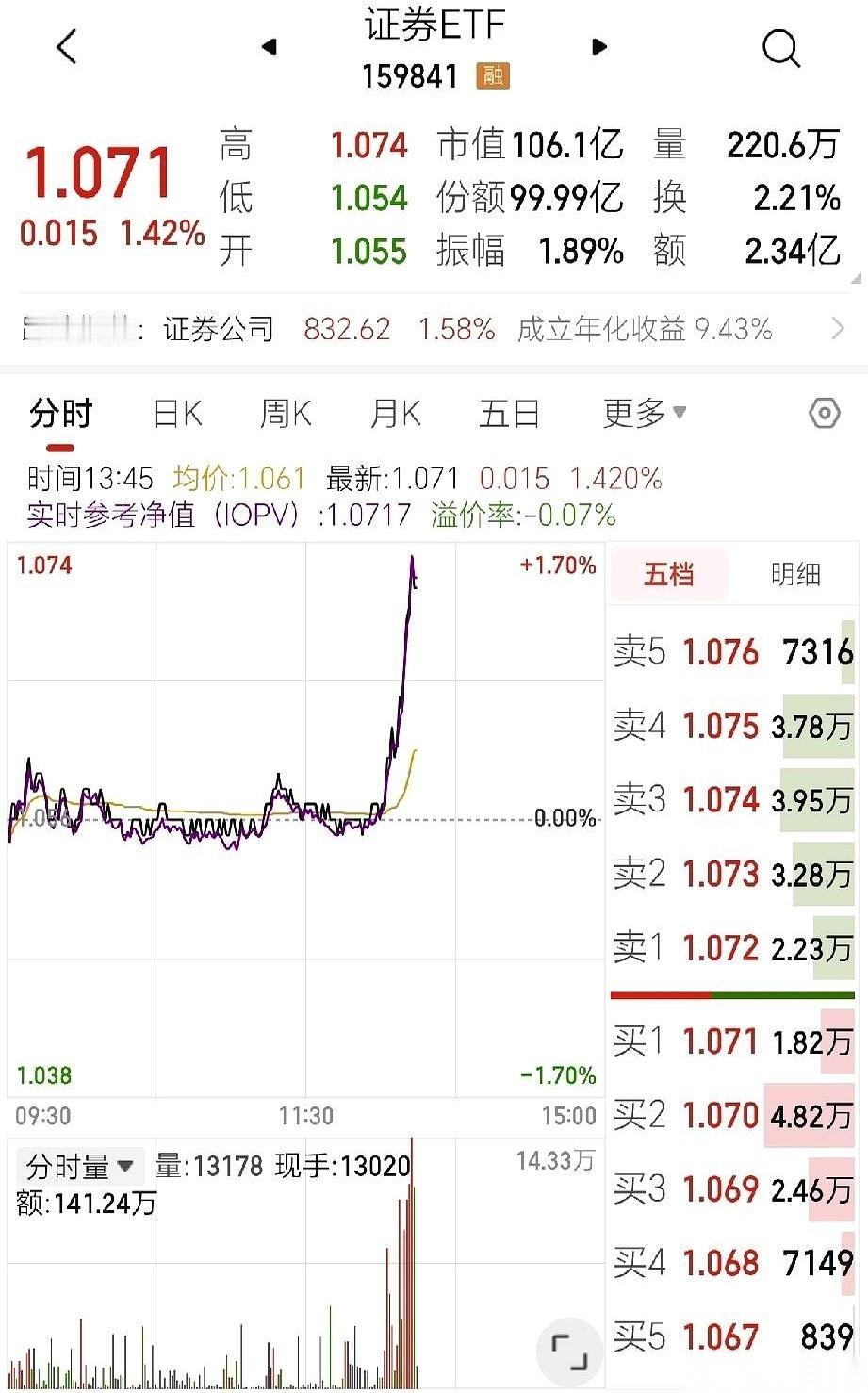
Task: Open the 证券公司 fund information link
Action: [218, 329]
